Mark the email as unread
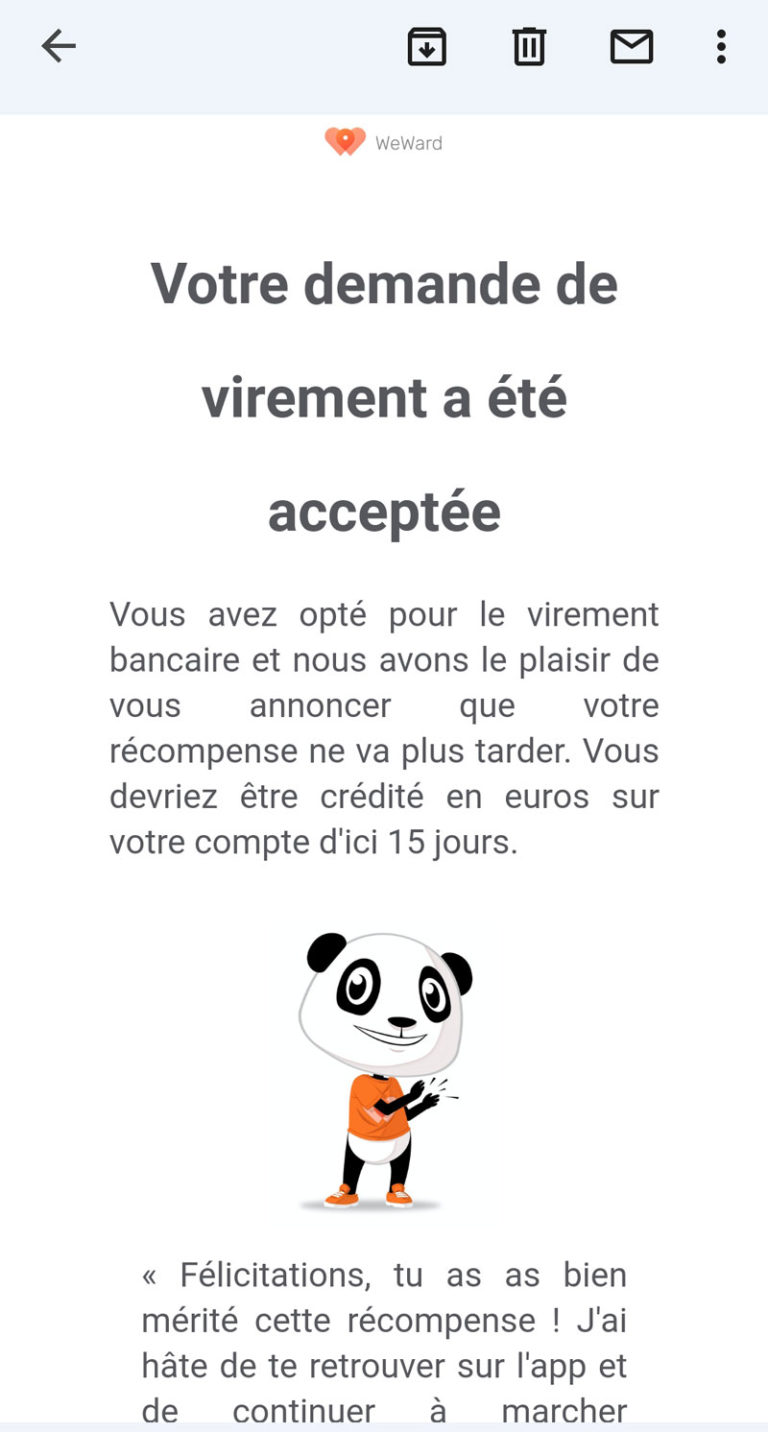 632,46
